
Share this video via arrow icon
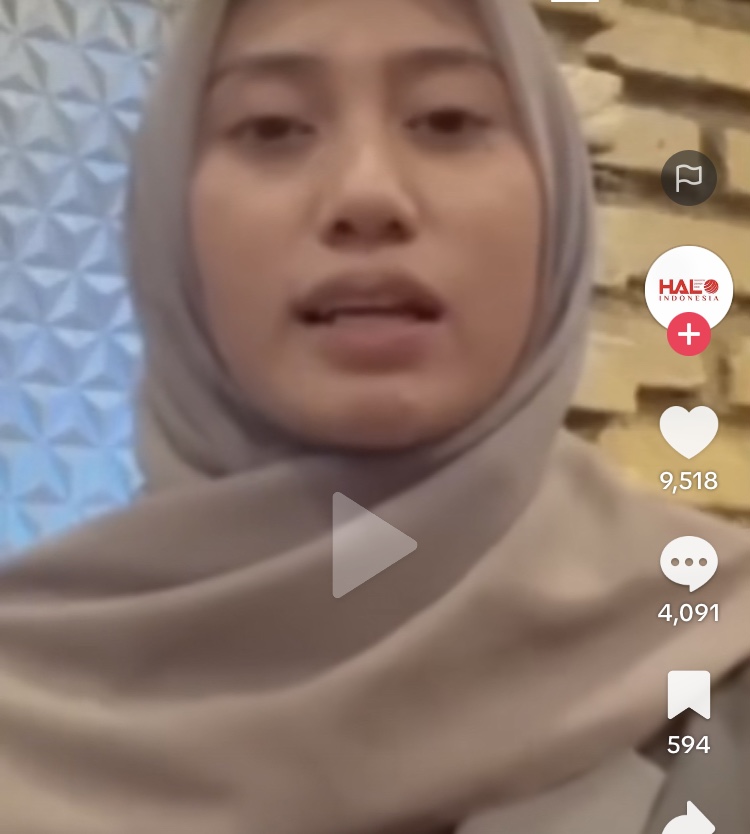(x=689, y=818)
